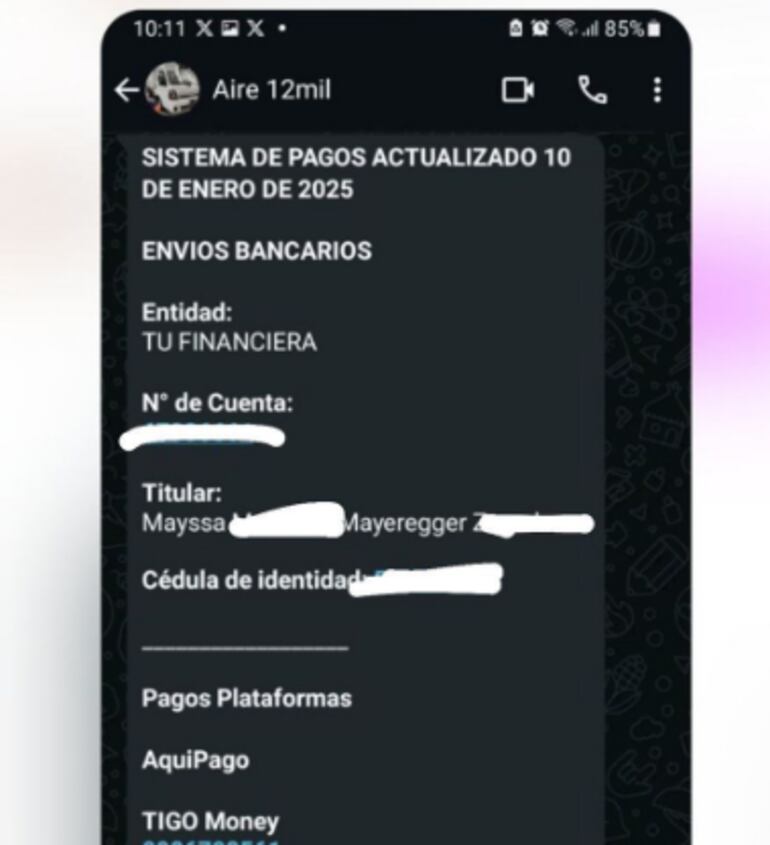Open Aire 12mil contact profile picture

point(172,90)
